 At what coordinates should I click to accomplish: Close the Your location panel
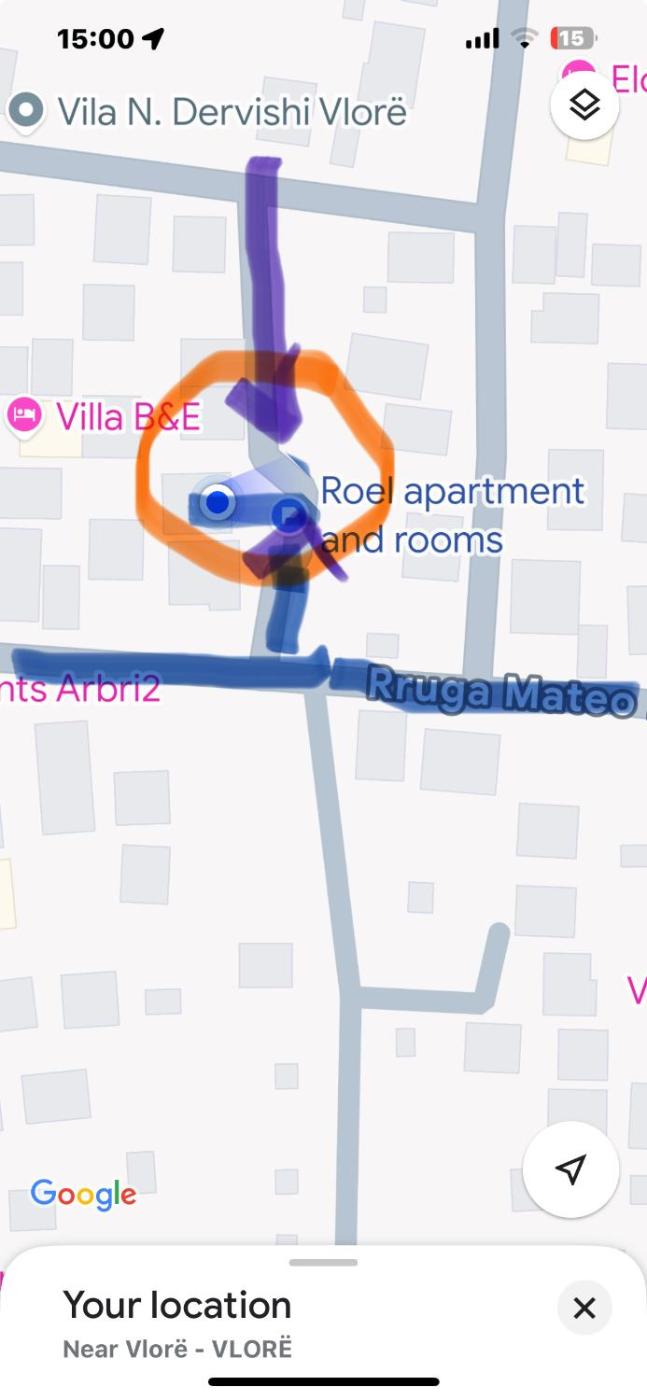coord(584,1307)
